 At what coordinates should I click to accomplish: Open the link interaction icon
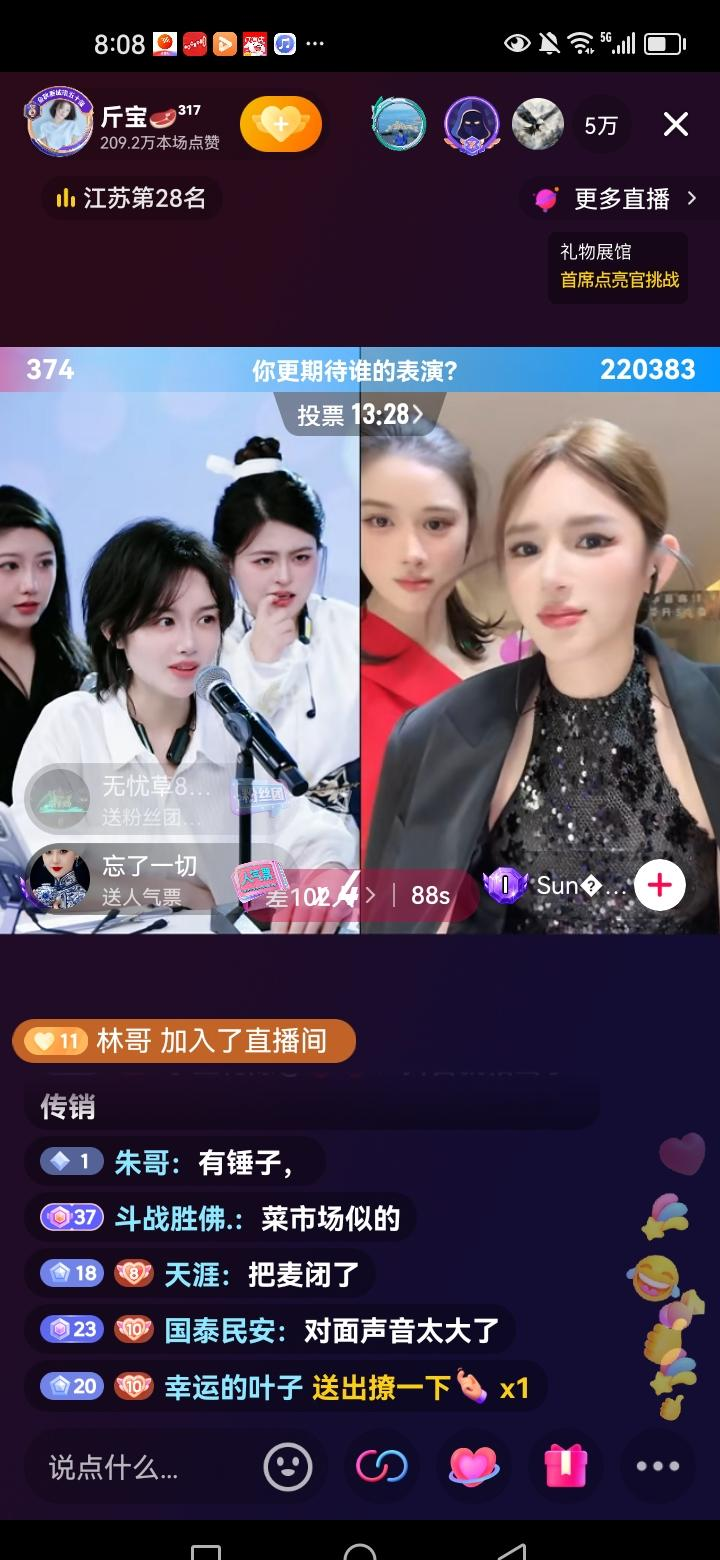tap(381, 1467)
